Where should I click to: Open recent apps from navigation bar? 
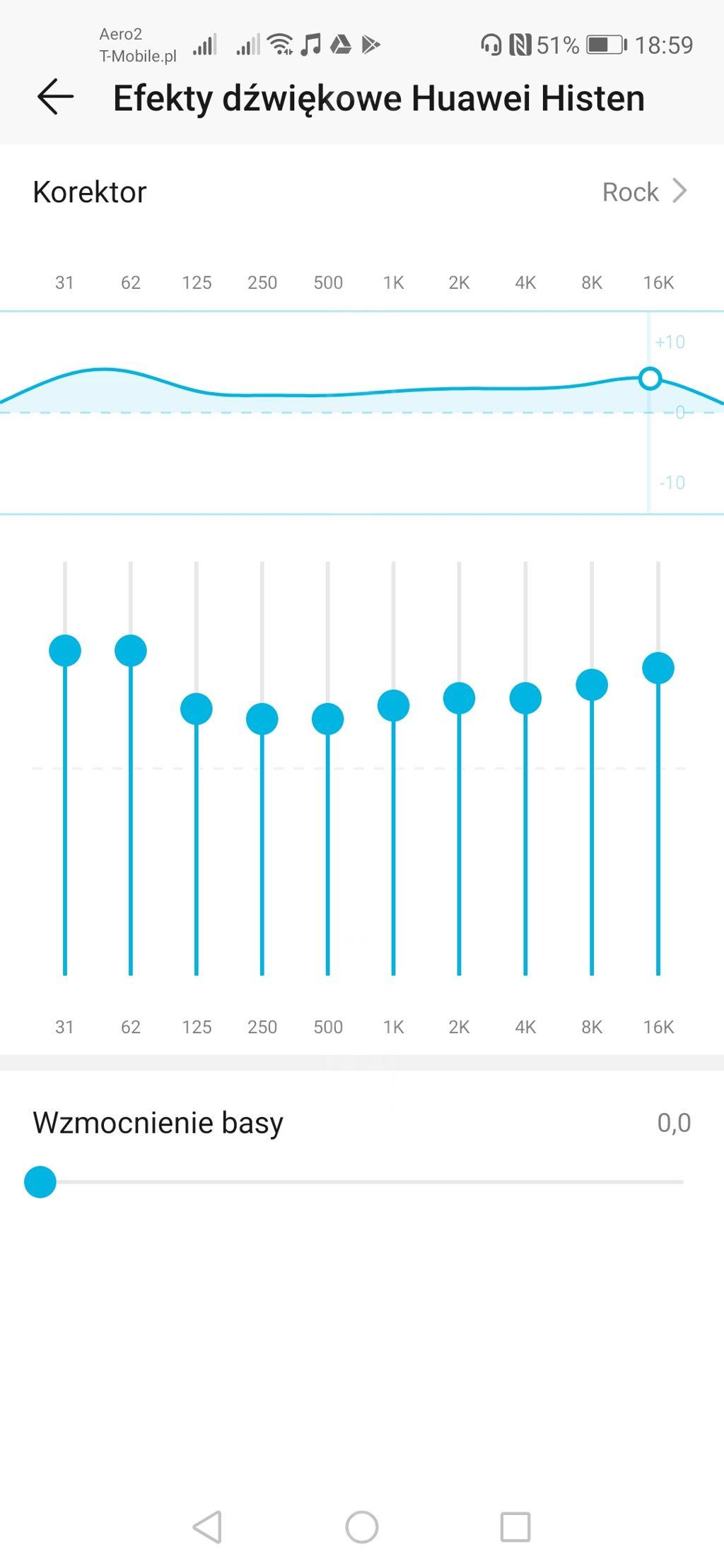(515, 1527)
